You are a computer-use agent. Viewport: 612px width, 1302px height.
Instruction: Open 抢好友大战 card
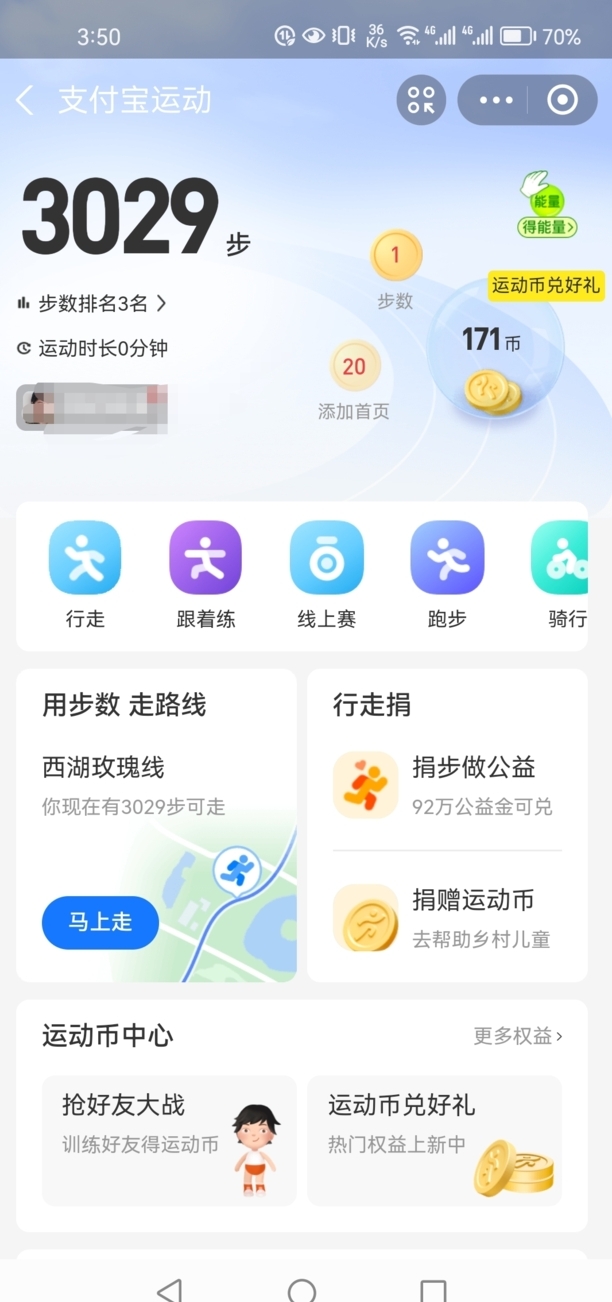click(x=169, y=1141)
